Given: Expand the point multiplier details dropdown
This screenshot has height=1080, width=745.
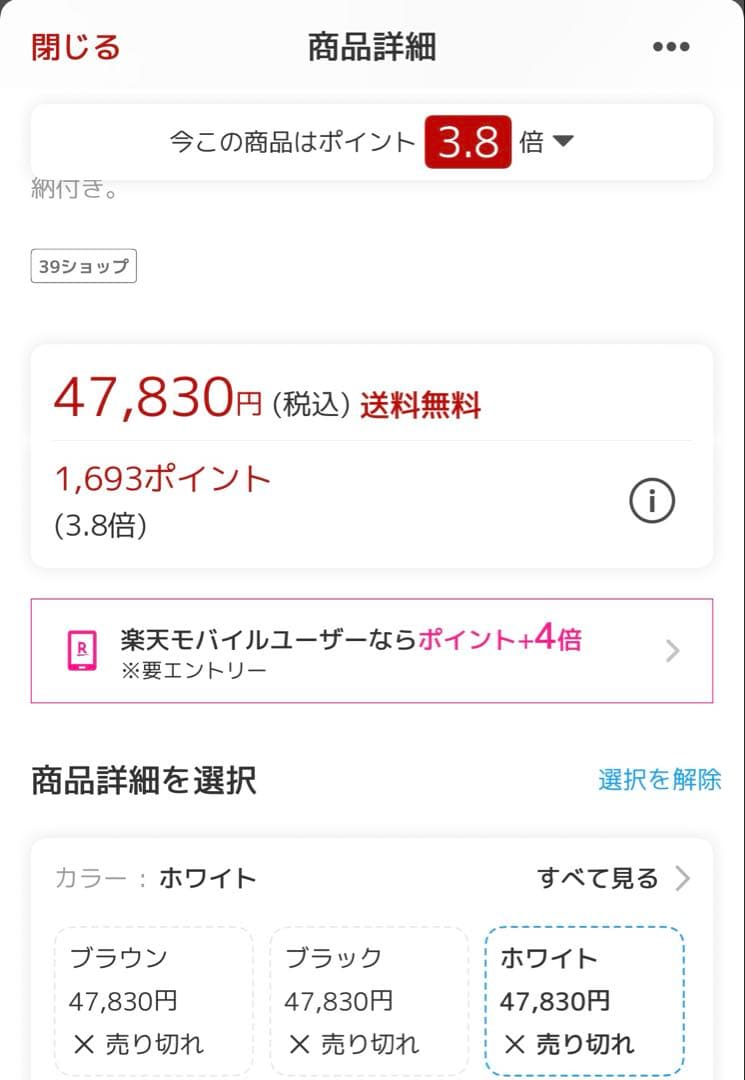Looking at the screenshot, I should tap(562, 143).
